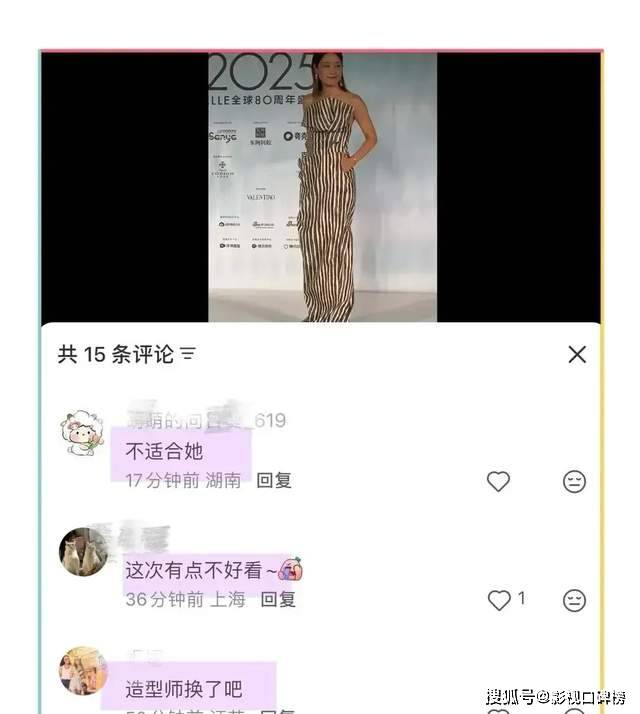Image resolution: width=640 pixels, height=714 pixels.
Task: Reply to the comment 这次有点不好看
Action: (x=278, y=599)
